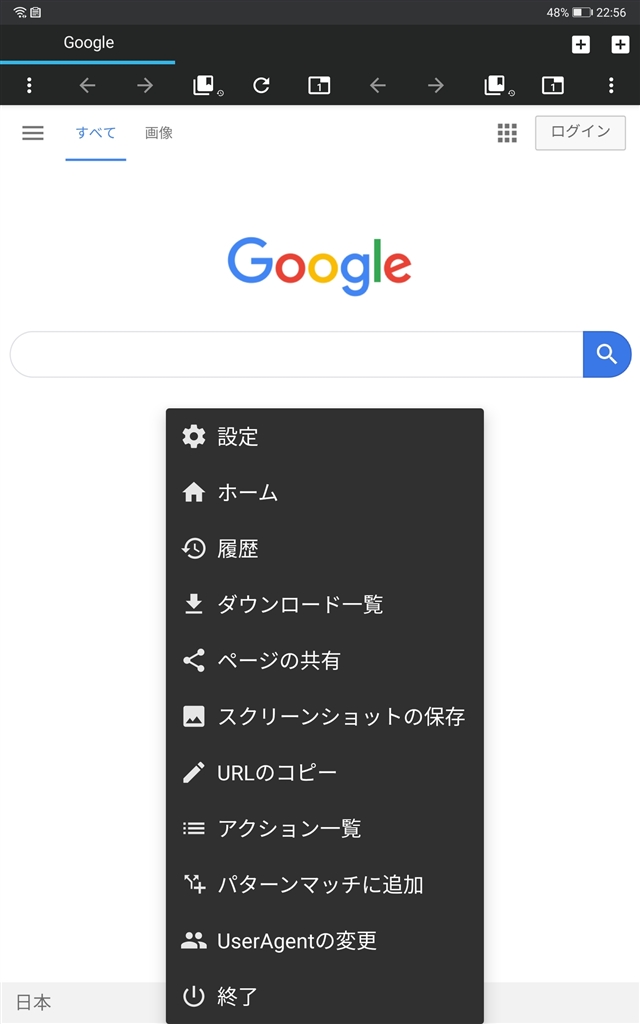Switch to the 画像 tab
640x1024 pixels.
[x=159, y=132]
